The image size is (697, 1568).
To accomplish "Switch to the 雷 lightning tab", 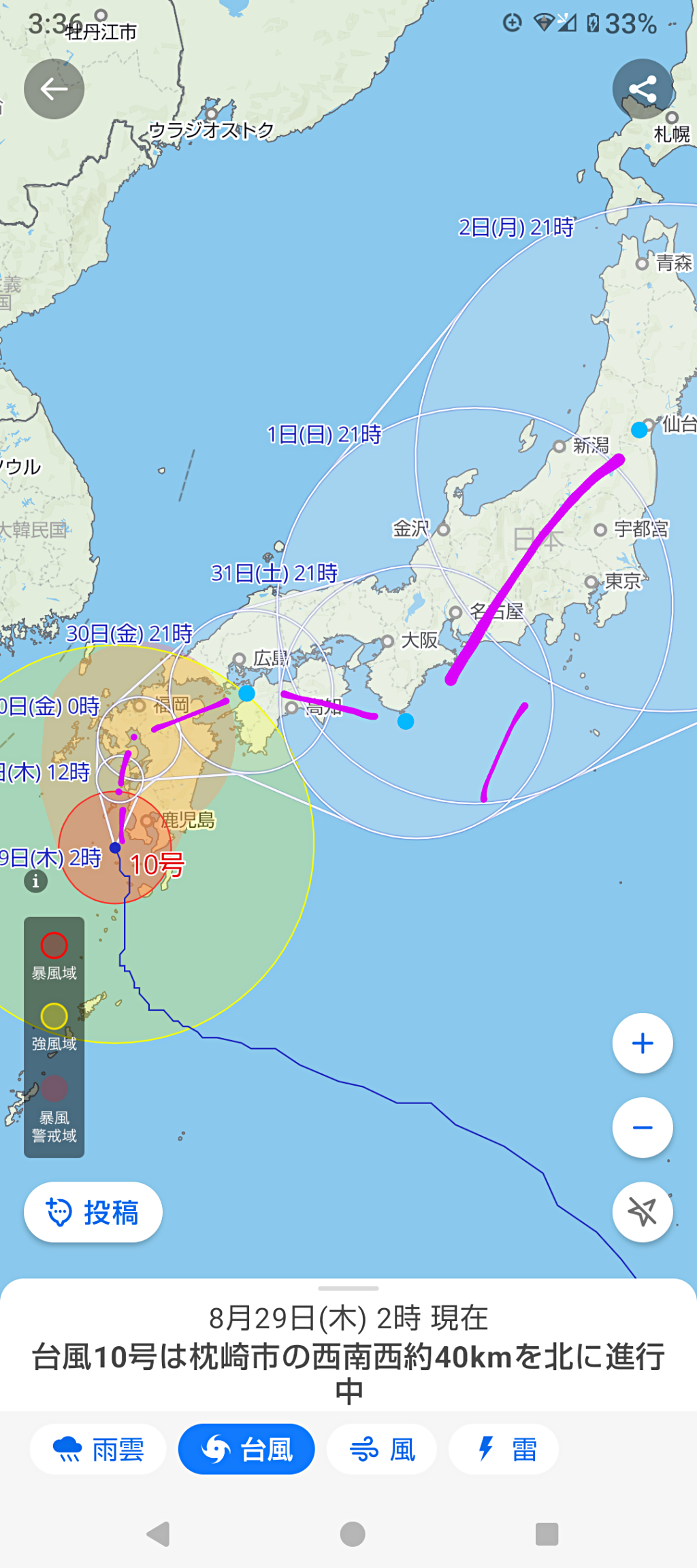I will coord(504,1449).
